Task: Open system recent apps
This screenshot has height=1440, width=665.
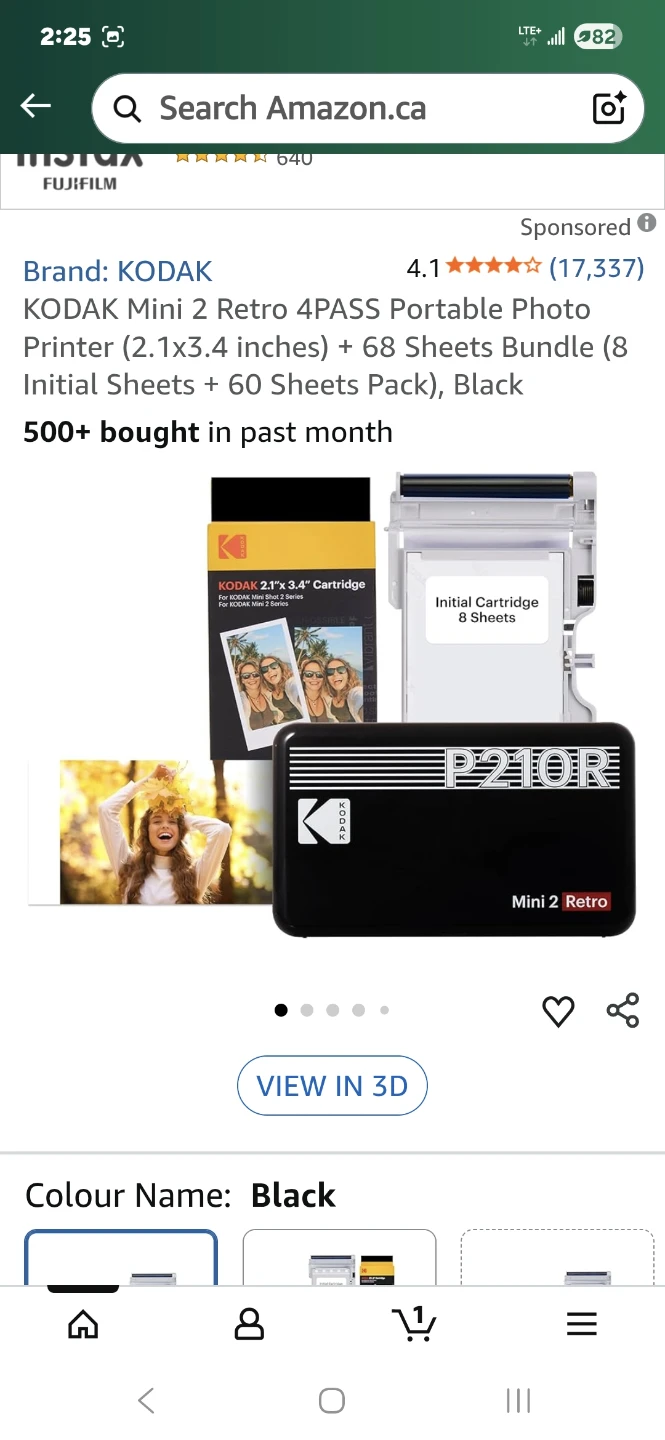Action: pos(518,1401)
